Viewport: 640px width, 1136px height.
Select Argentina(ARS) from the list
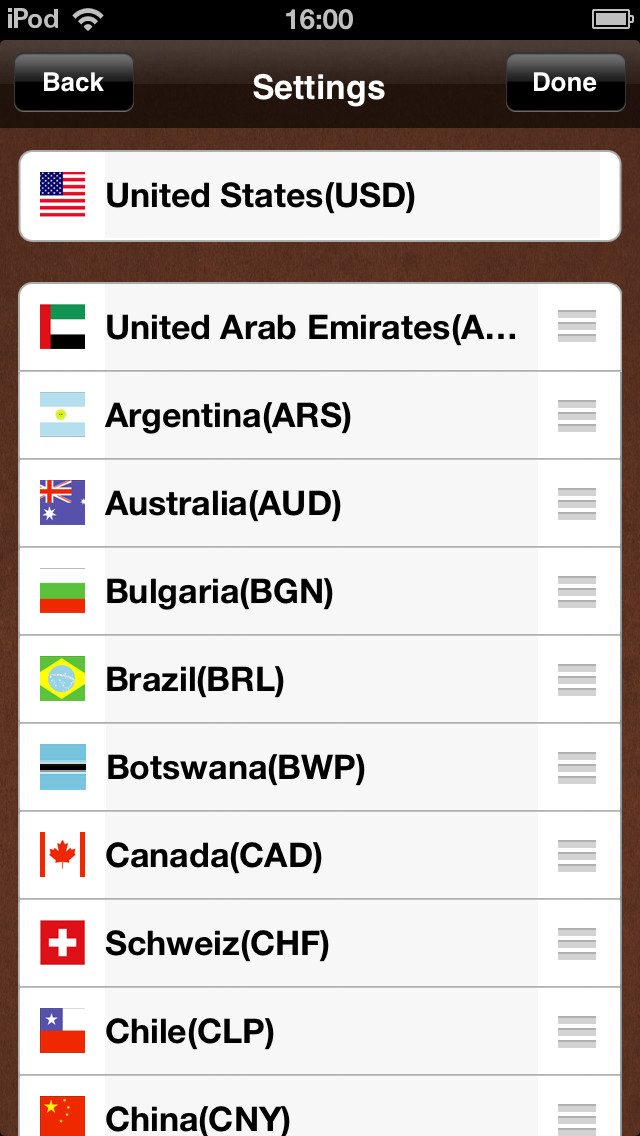[x=320, y=415]
